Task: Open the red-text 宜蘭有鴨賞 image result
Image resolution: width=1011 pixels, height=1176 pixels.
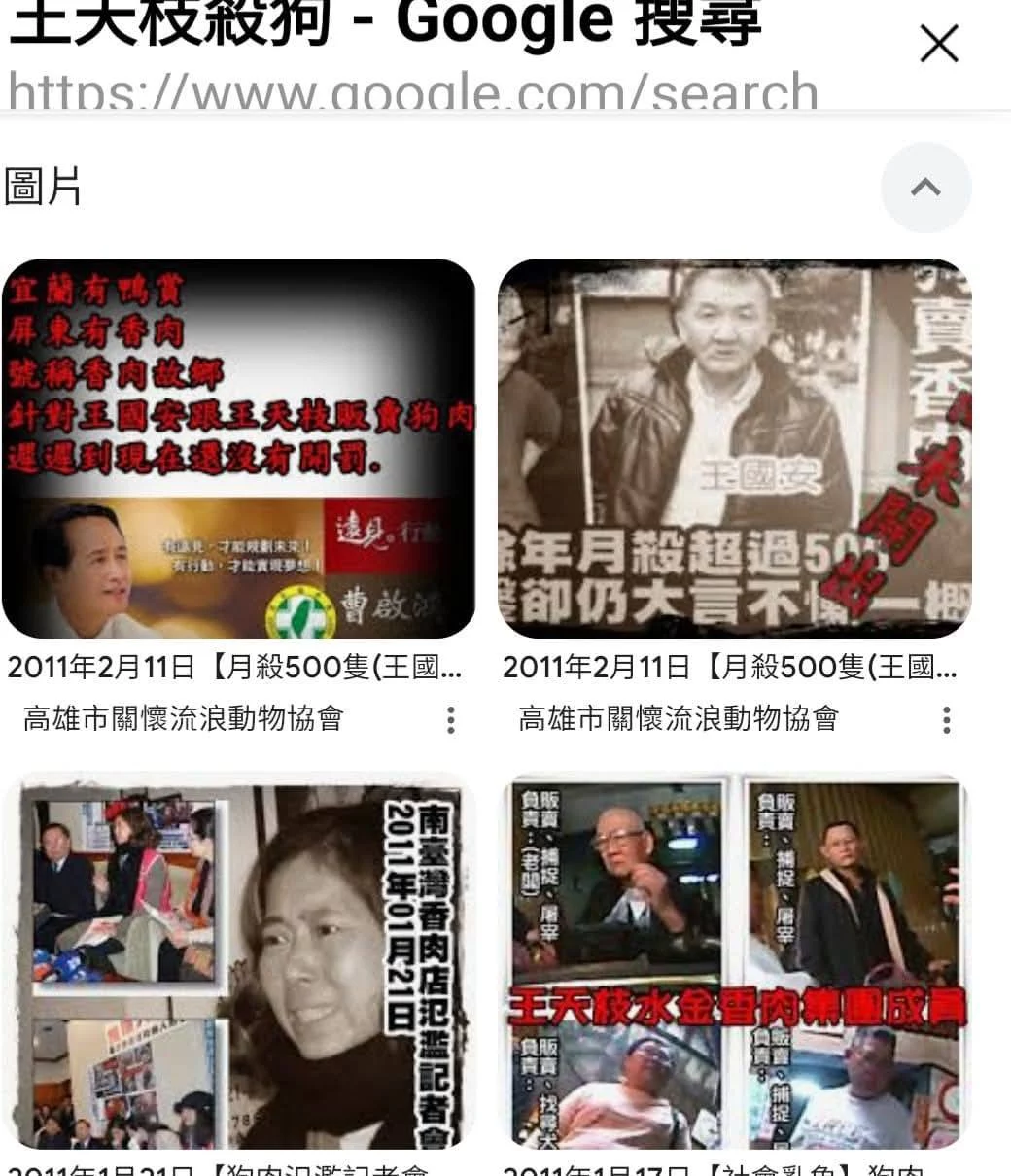Action: pyautogui.click(x=239, y=448)
